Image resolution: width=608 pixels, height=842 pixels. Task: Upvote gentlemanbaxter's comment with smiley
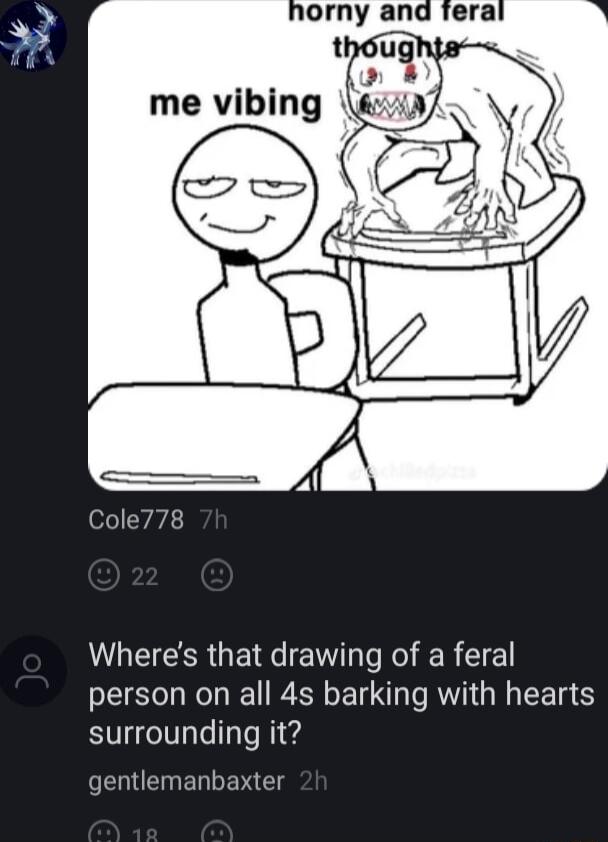pos(103,833)
